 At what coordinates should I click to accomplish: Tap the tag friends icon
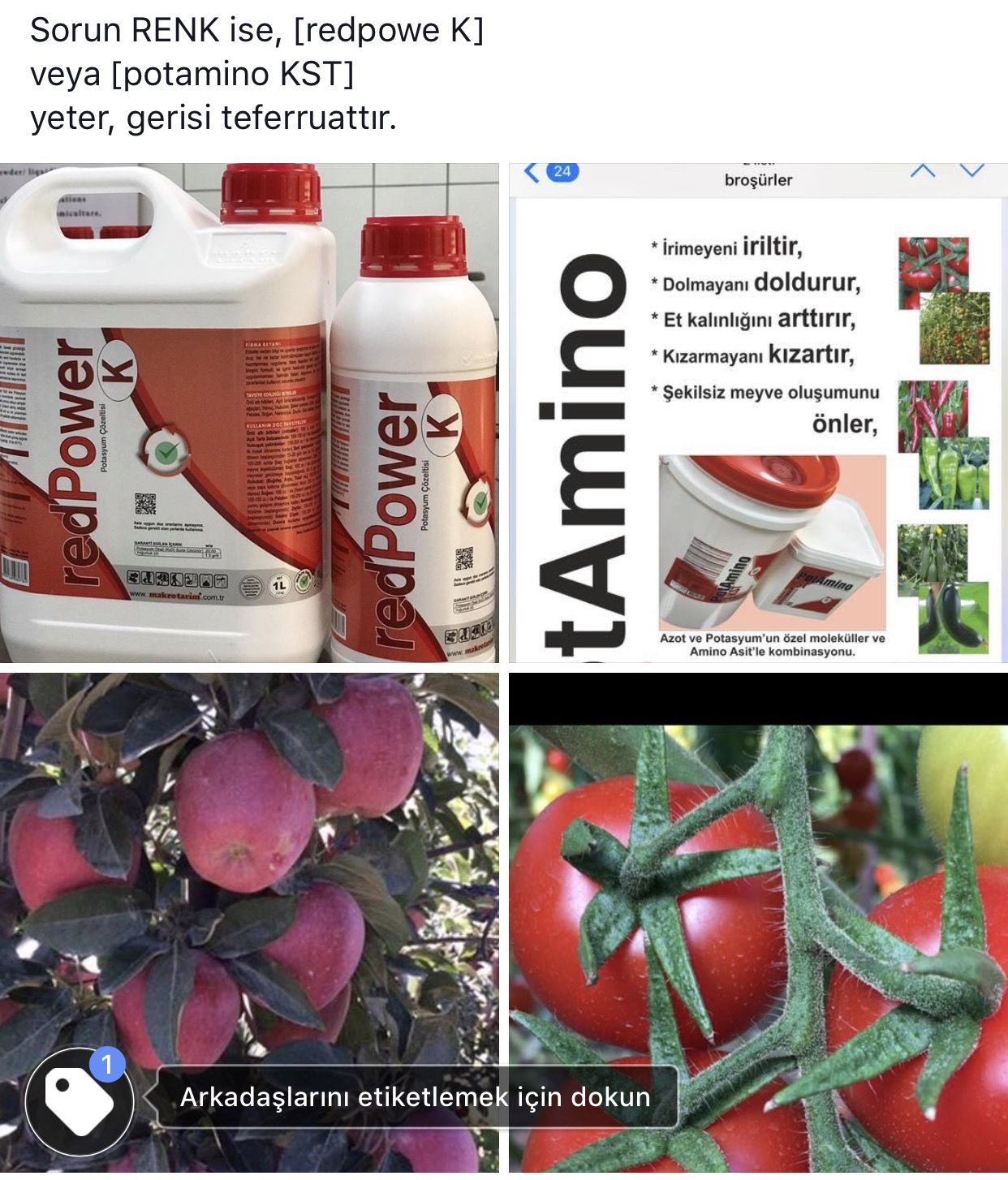pos(79,1100)
